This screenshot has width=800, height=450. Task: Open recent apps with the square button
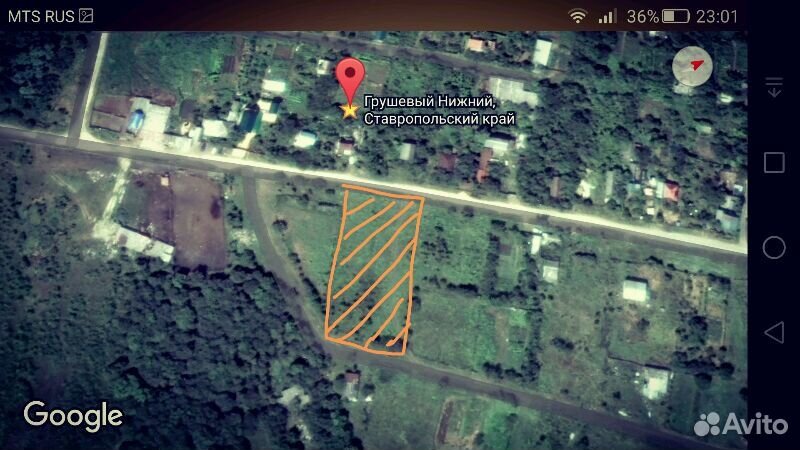point(774,162)
